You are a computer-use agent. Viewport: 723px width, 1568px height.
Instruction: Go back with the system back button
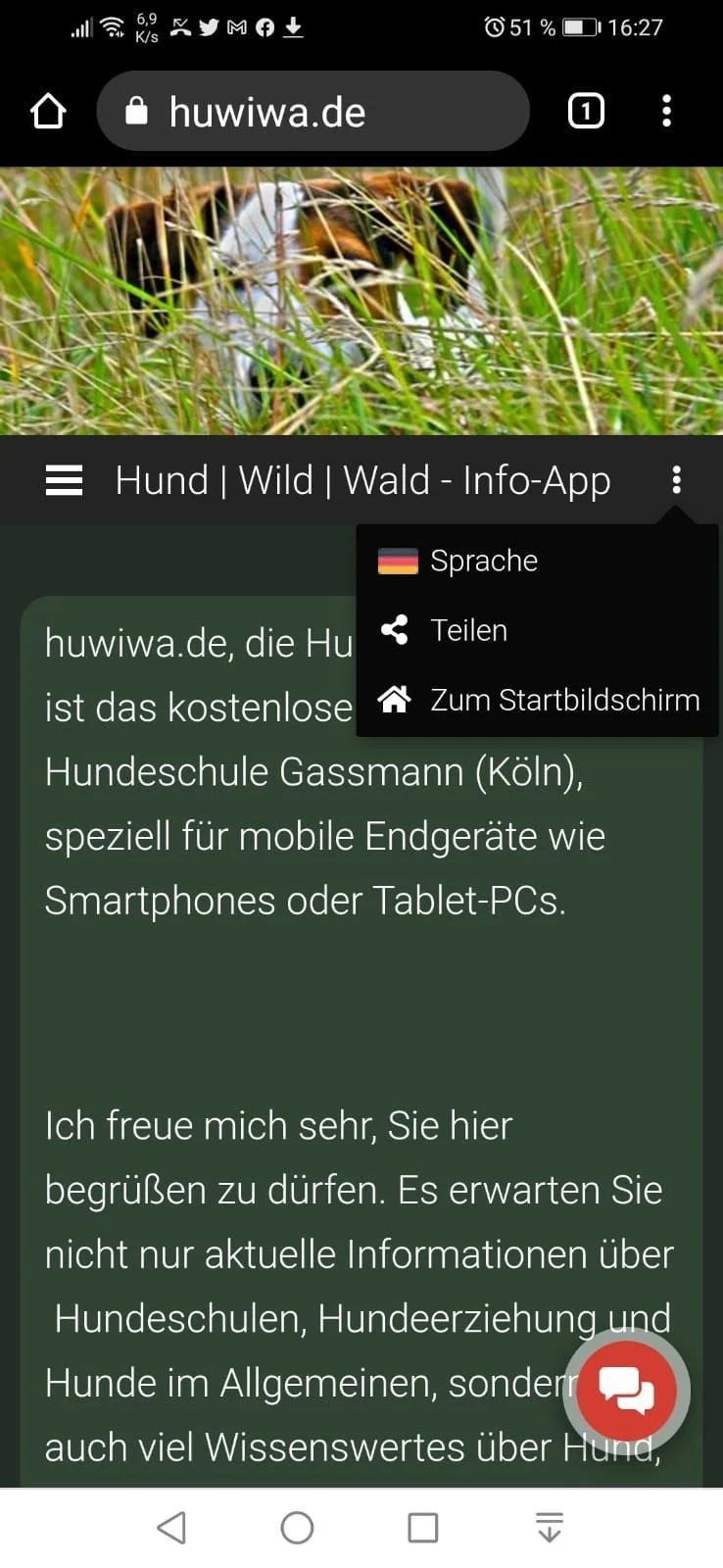pos(171,1527)
